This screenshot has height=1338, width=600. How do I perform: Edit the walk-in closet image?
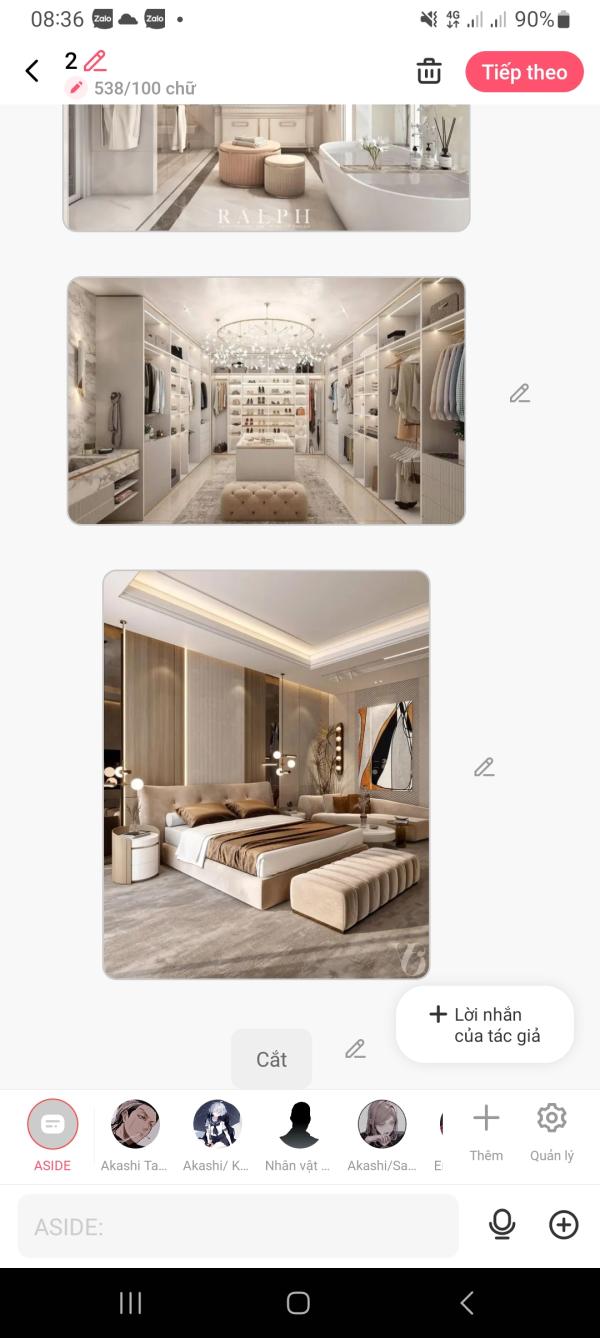[x=519, y=393]
